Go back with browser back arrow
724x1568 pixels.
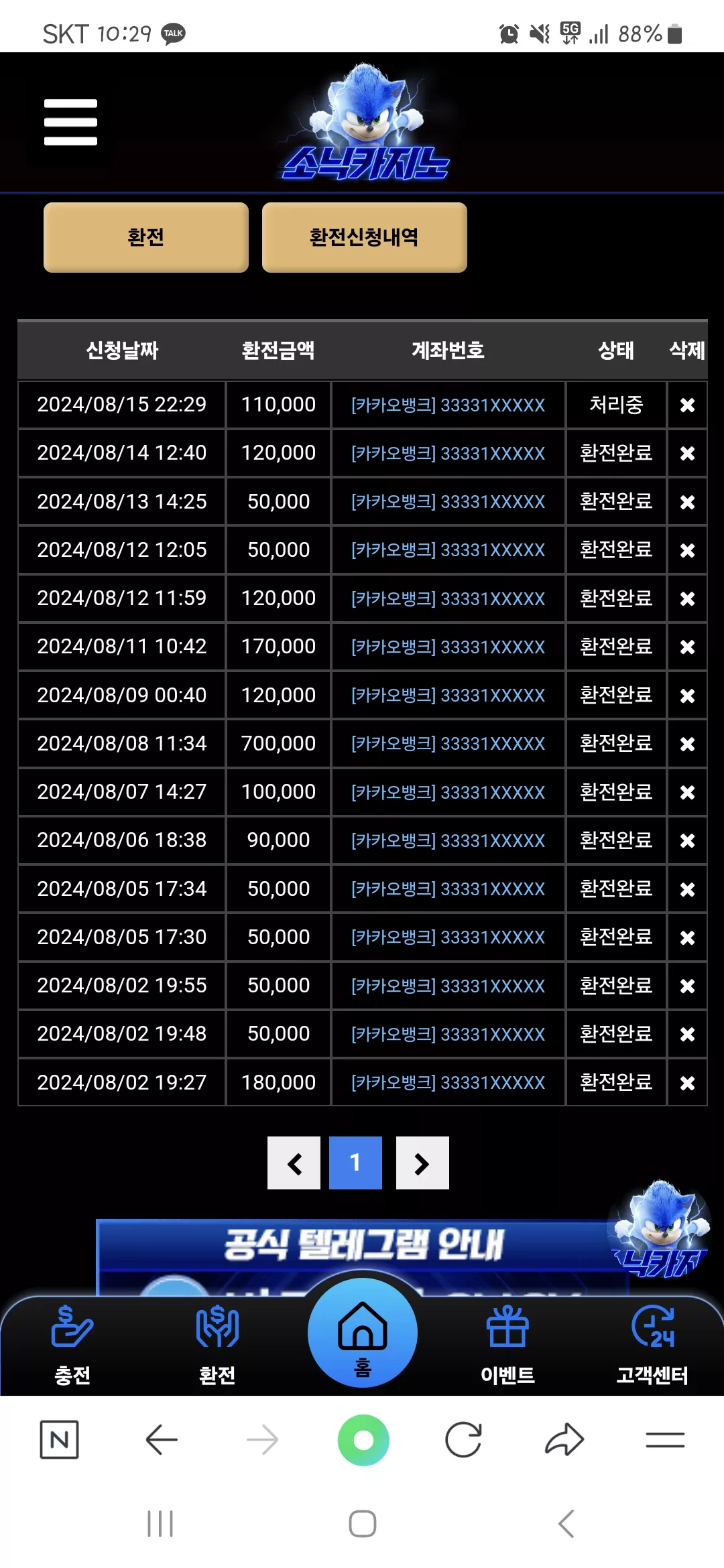pos(162,1439)
